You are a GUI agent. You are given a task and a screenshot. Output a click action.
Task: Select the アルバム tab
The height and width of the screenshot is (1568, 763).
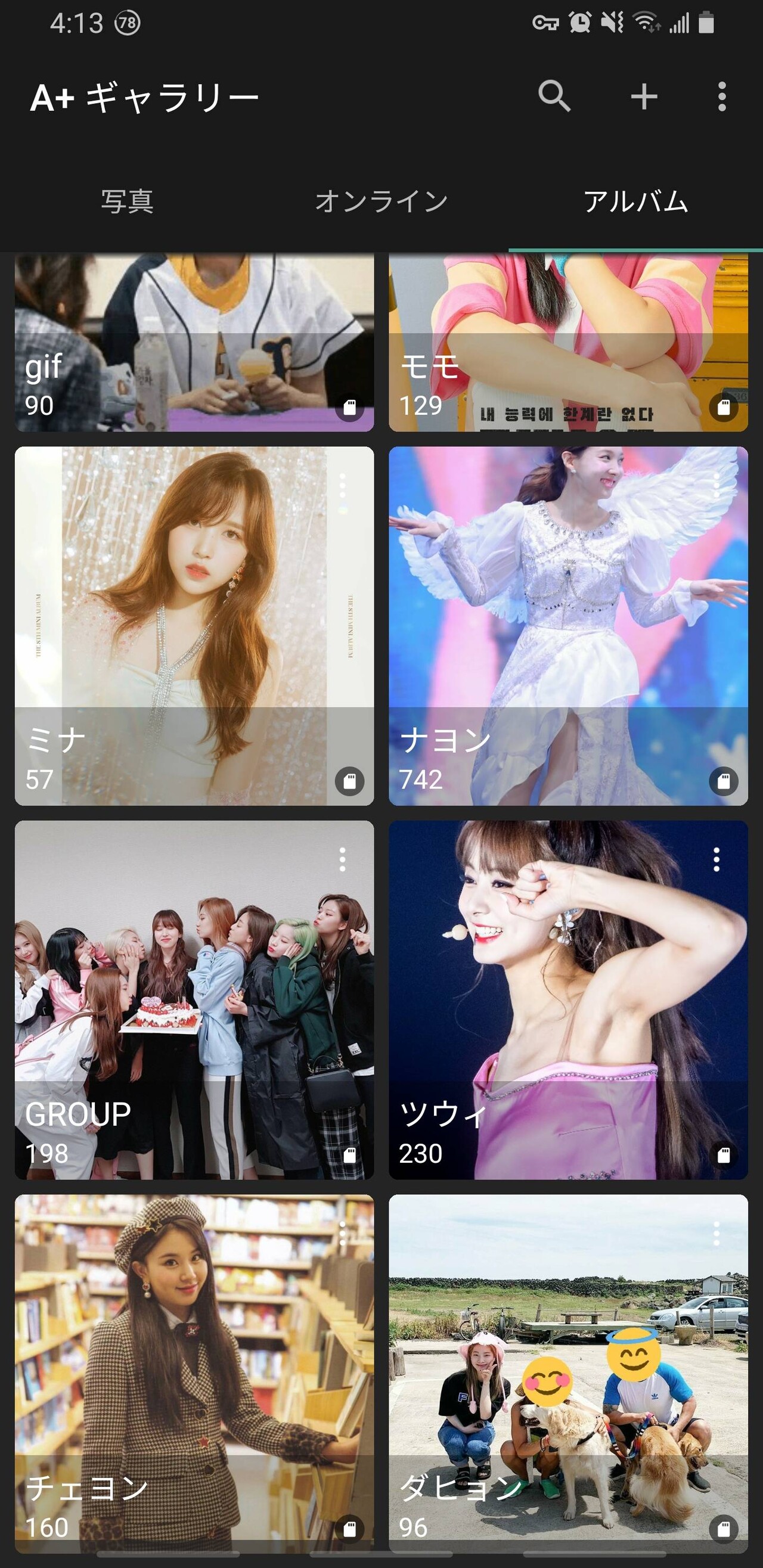pos(635,201)
